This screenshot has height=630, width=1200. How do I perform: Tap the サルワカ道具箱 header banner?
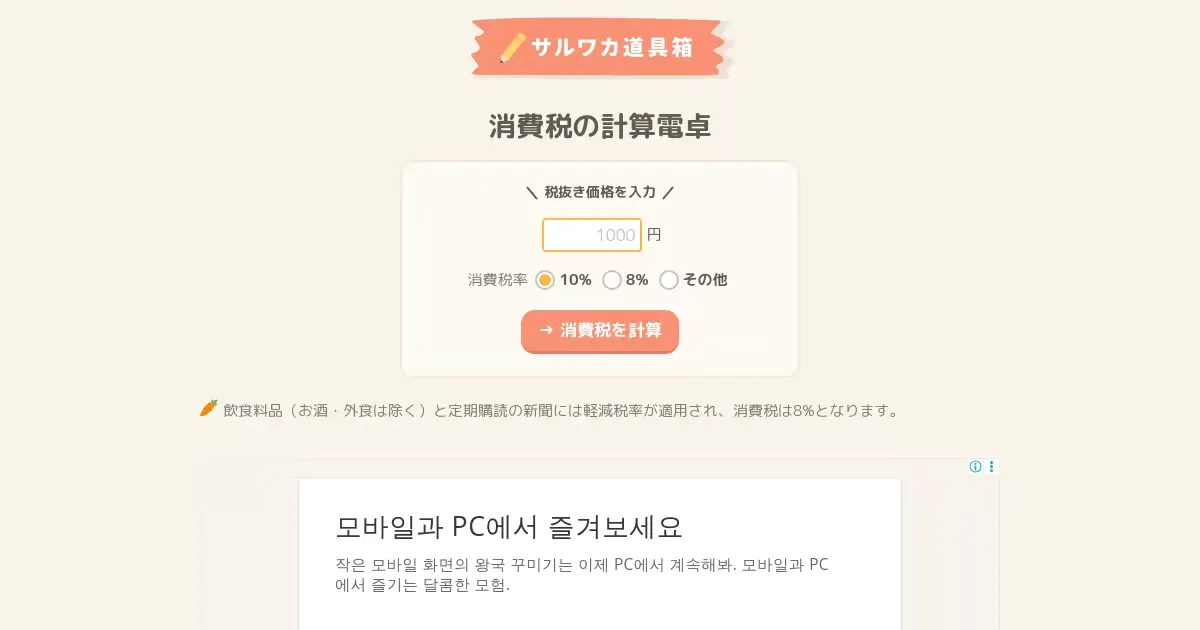tap(599, 47)
